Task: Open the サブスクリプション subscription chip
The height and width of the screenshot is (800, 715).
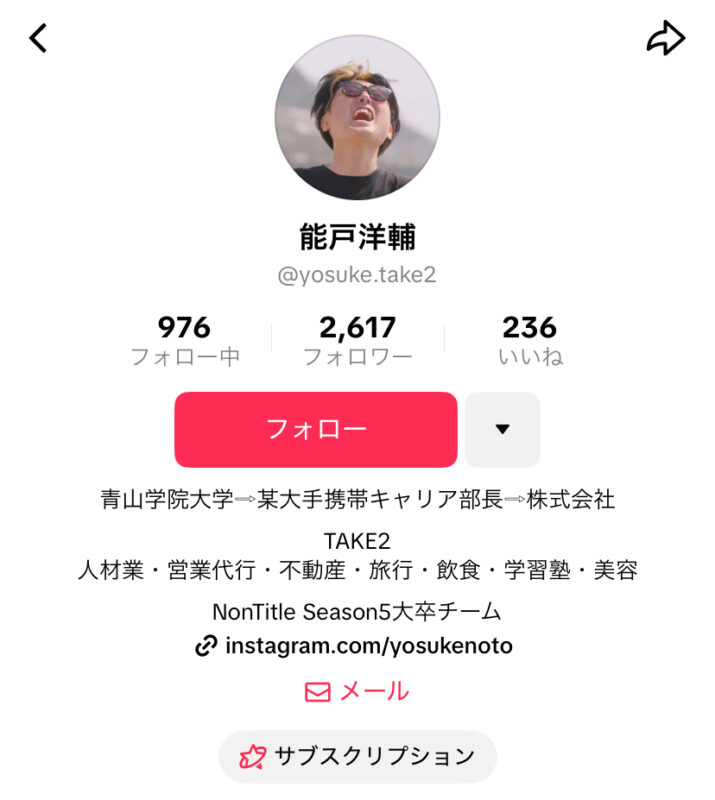Action: pos(357,756)
